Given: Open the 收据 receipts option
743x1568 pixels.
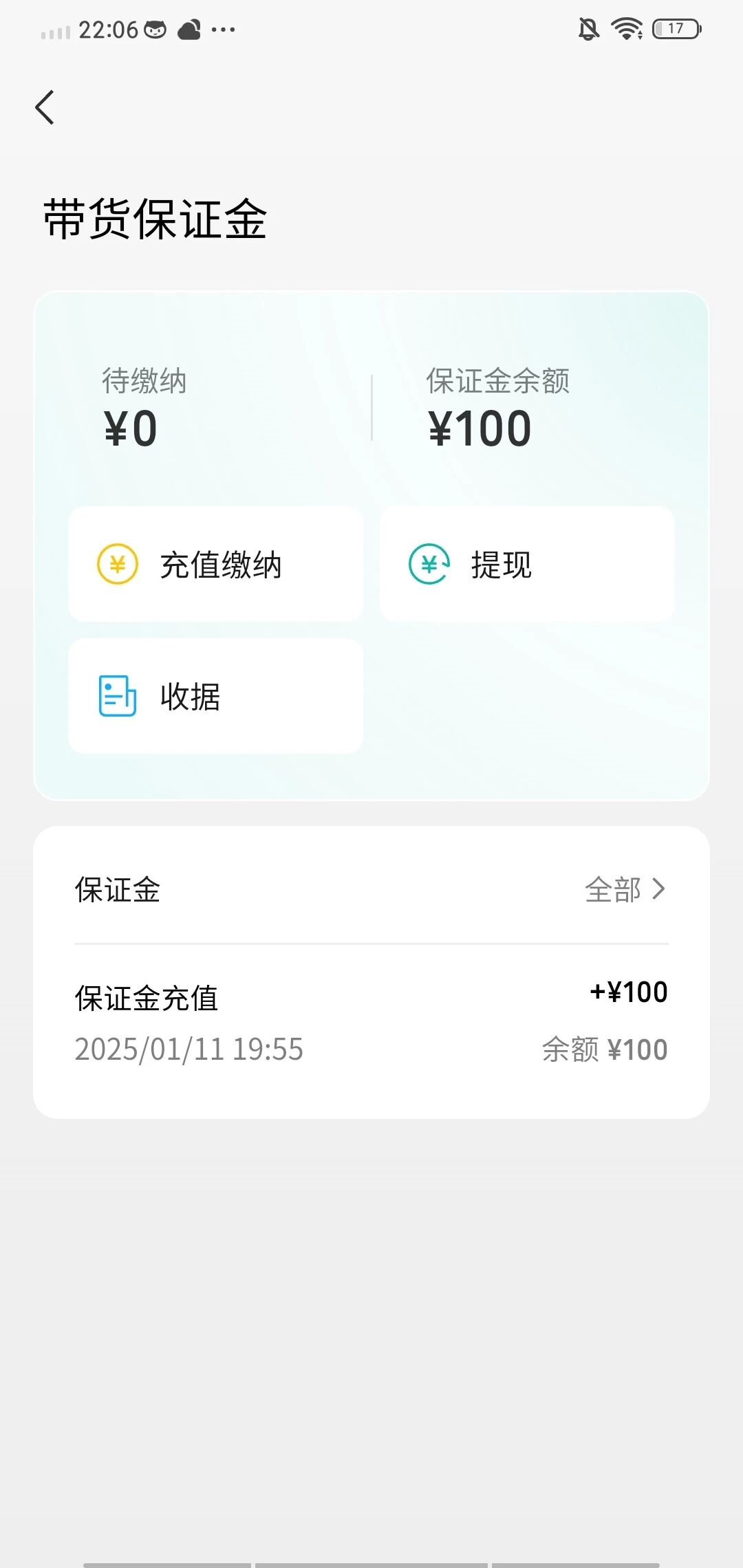Looking at the screenshot, I should pos(215,696).
